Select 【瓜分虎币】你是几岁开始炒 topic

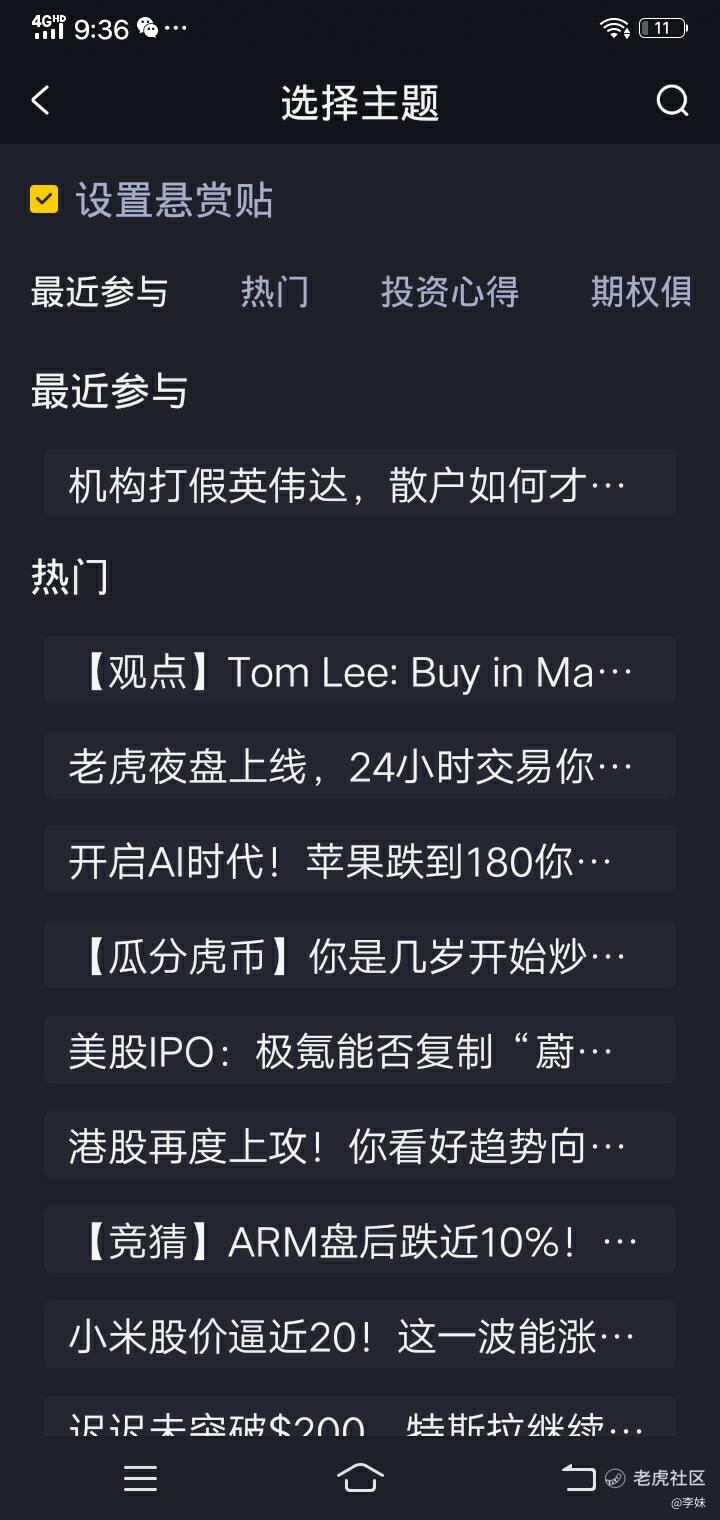(x=360, y=955)
